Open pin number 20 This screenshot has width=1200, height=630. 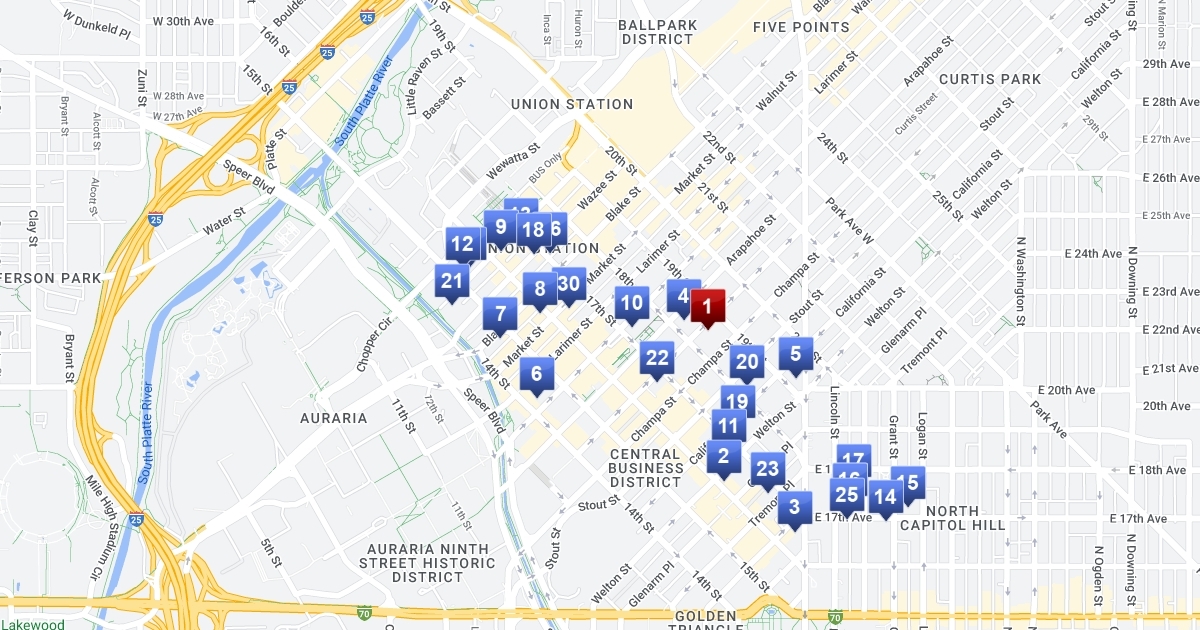pyautogui.click(x=747, y=362)
